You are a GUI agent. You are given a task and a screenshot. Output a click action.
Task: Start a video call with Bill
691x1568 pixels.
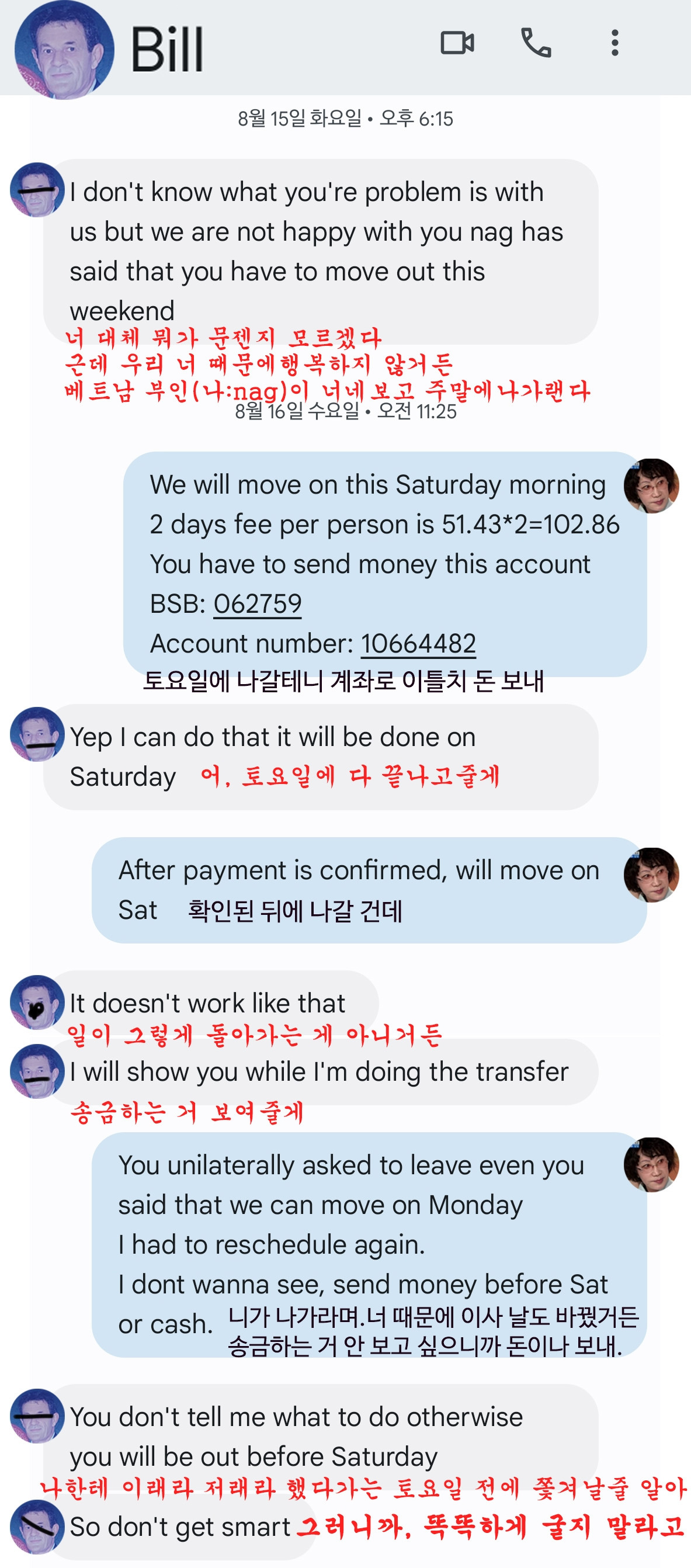pos(460,44)
